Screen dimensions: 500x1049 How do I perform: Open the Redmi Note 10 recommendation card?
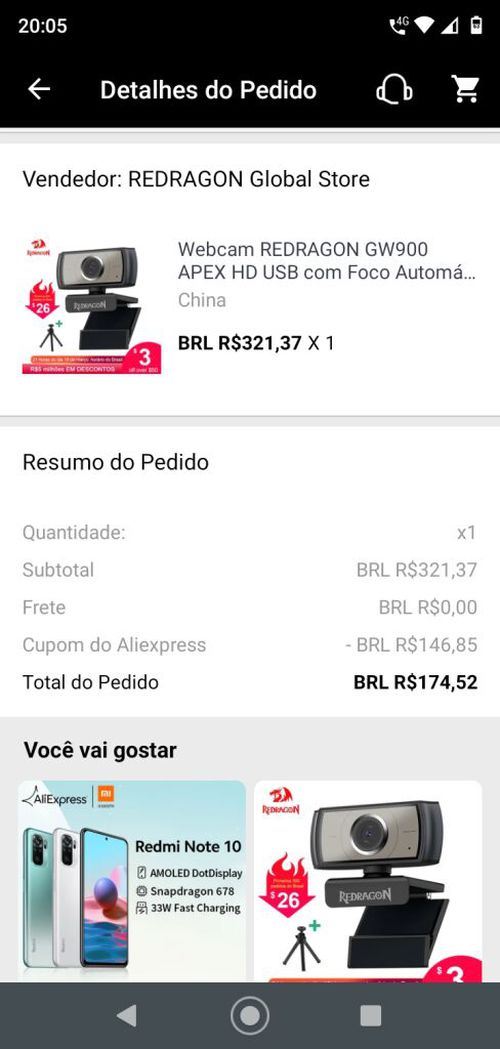[132, 880]
